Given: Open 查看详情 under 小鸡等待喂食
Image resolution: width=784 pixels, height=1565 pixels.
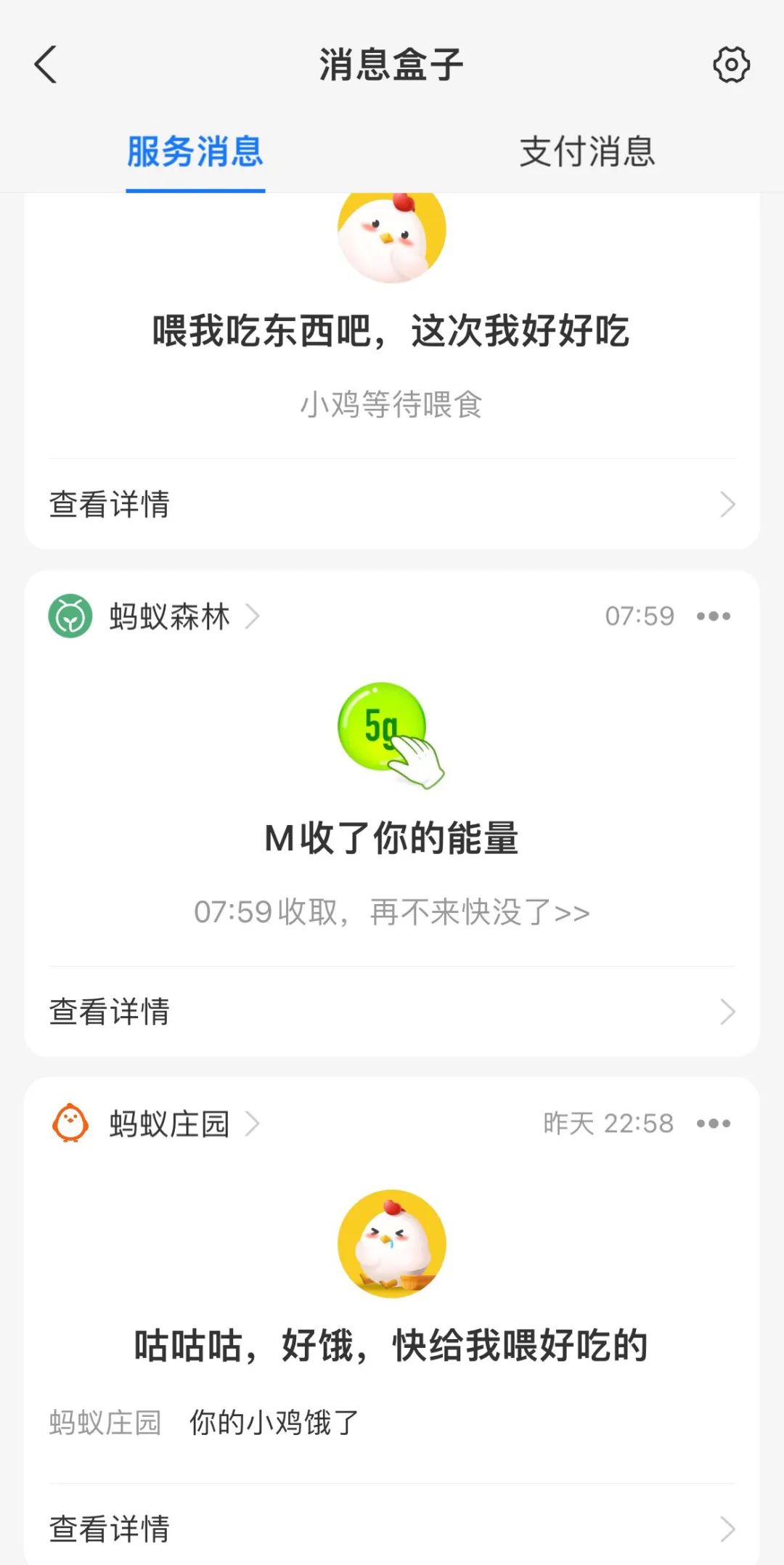Looking at the screenshot, I should [392, 504].
